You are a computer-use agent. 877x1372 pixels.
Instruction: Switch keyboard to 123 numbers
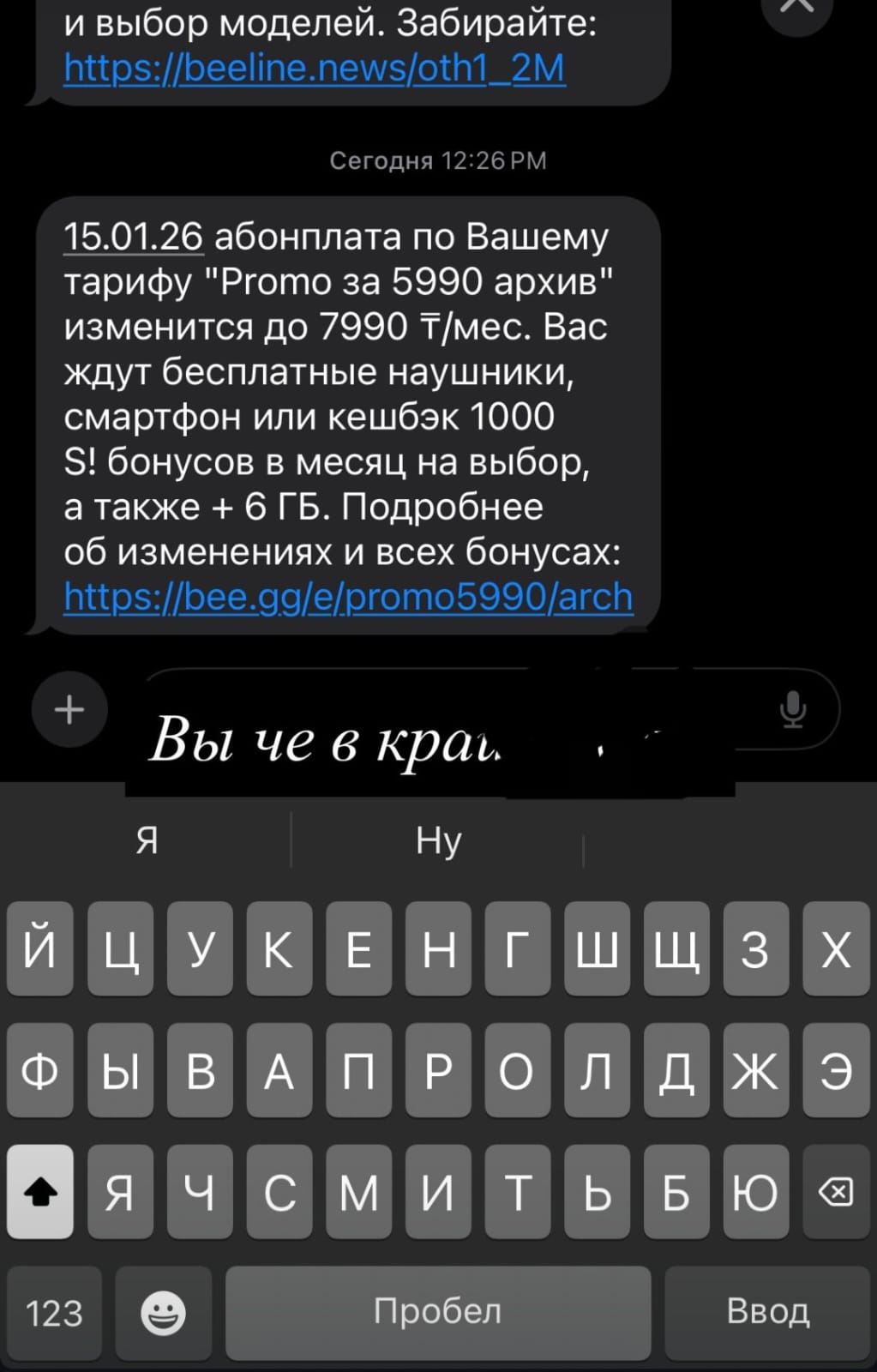54,1313
